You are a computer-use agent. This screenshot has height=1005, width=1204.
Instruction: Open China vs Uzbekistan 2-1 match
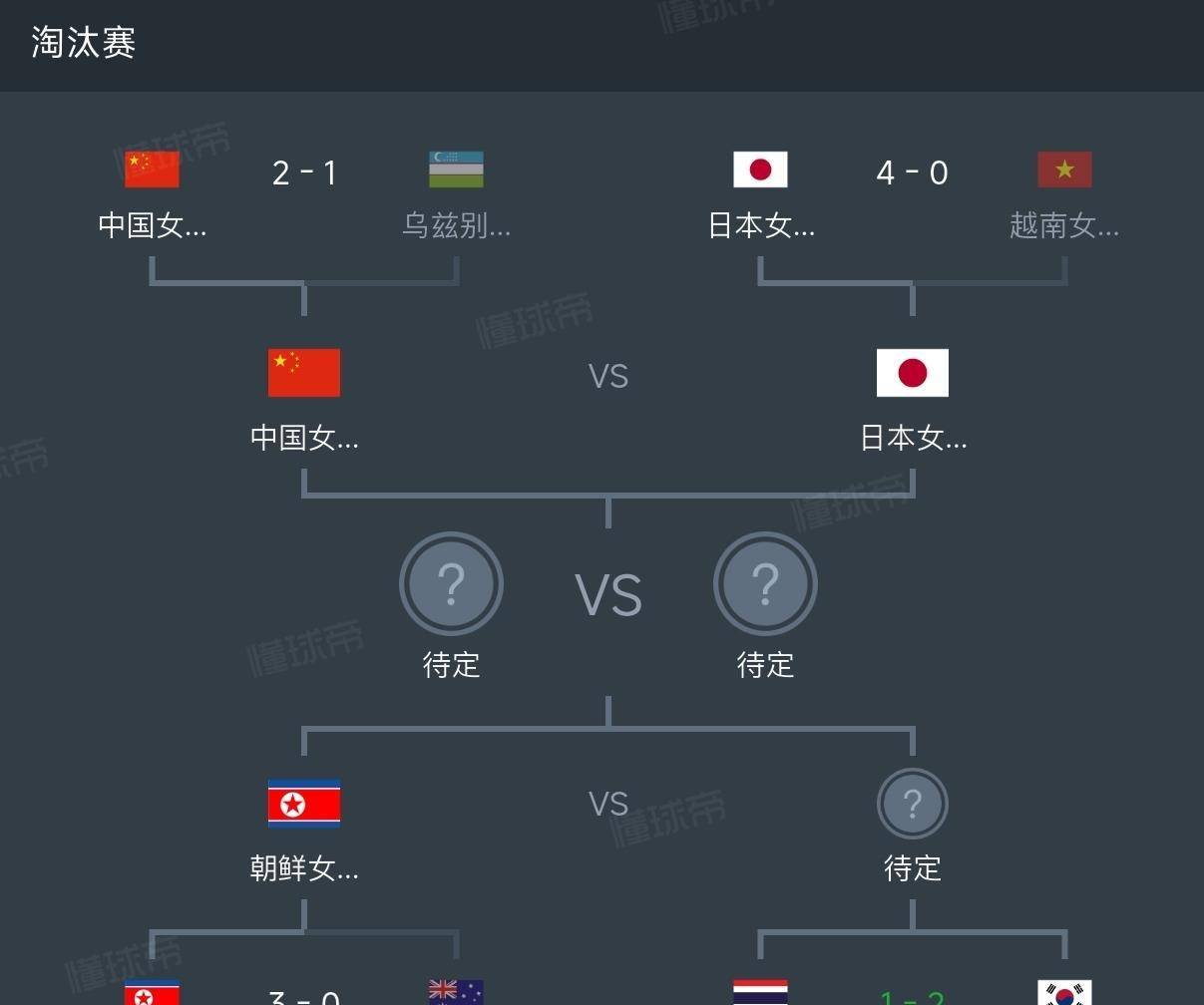[304, 173]
